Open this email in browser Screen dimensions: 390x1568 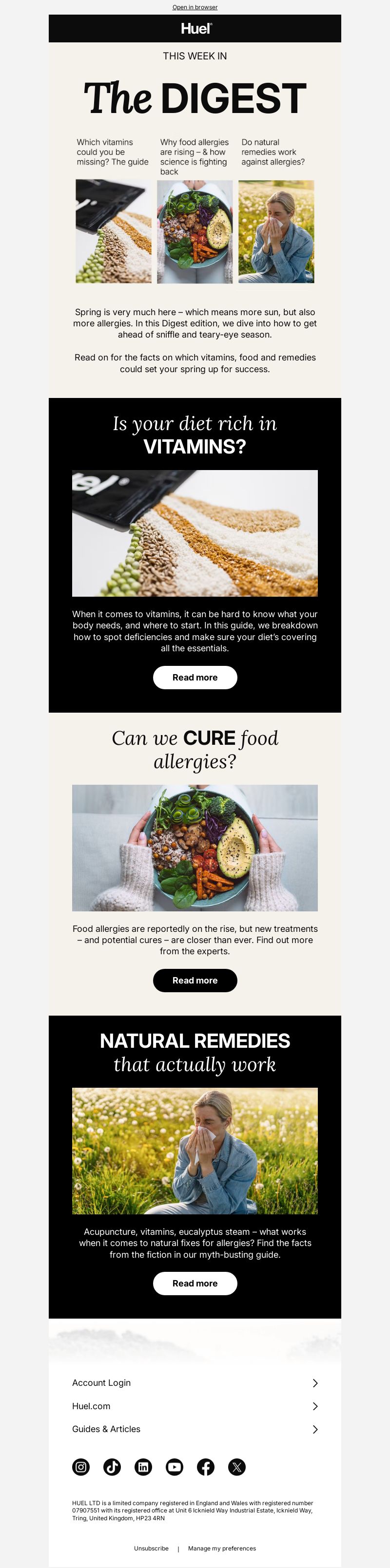tap(195, 7)
